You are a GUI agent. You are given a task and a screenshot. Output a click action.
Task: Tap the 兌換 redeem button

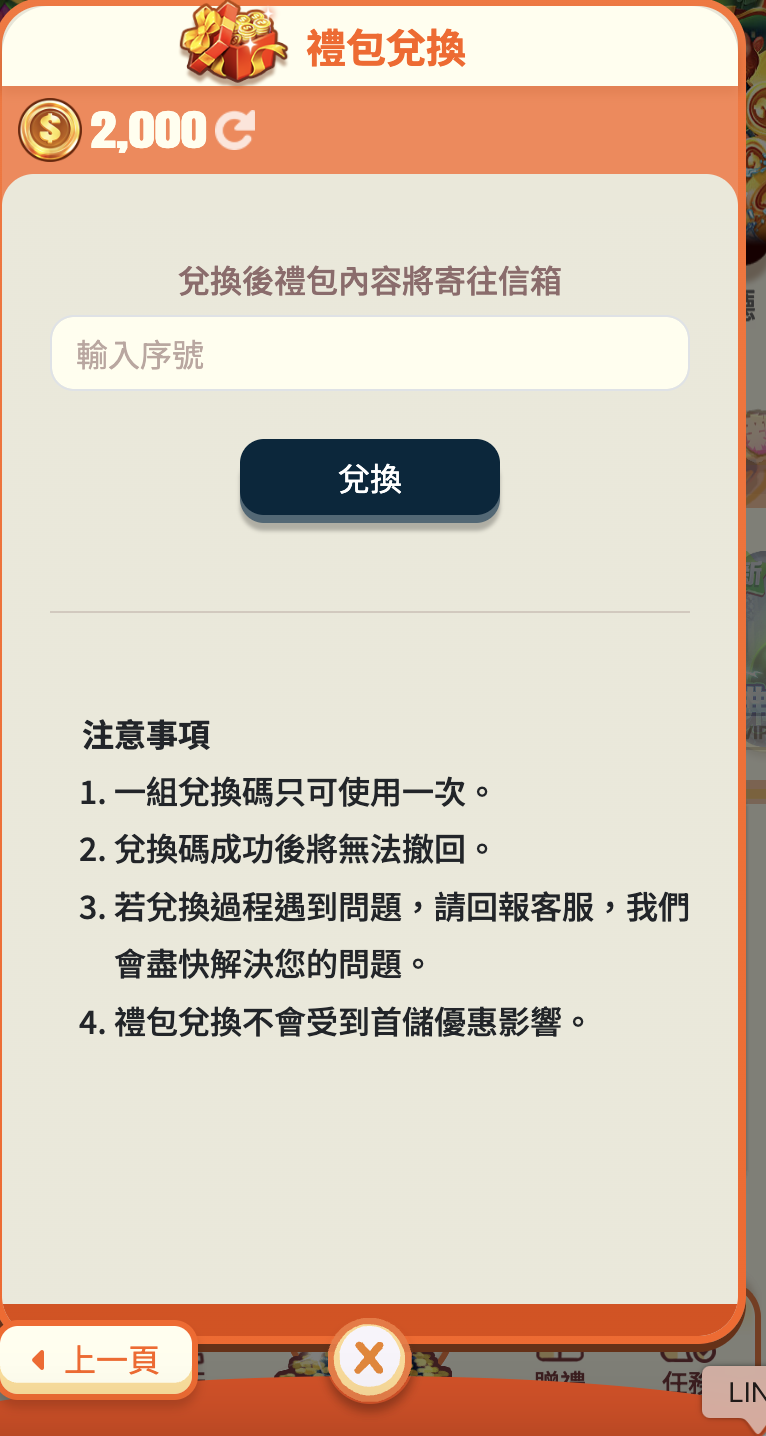pyautogui.click(x=370, y=479)
